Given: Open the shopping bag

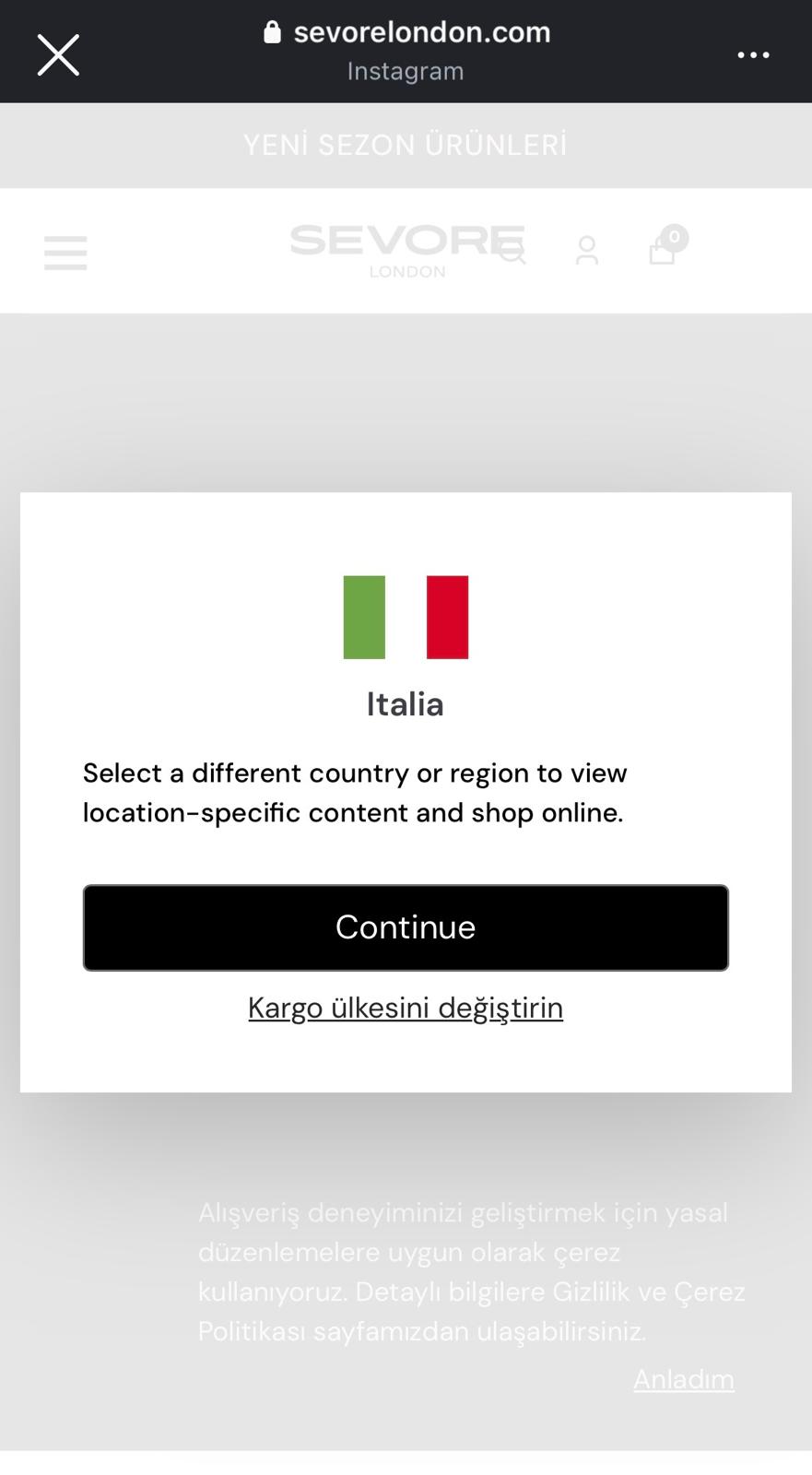Looking at the screenshot, I should [x=663, y=249].
